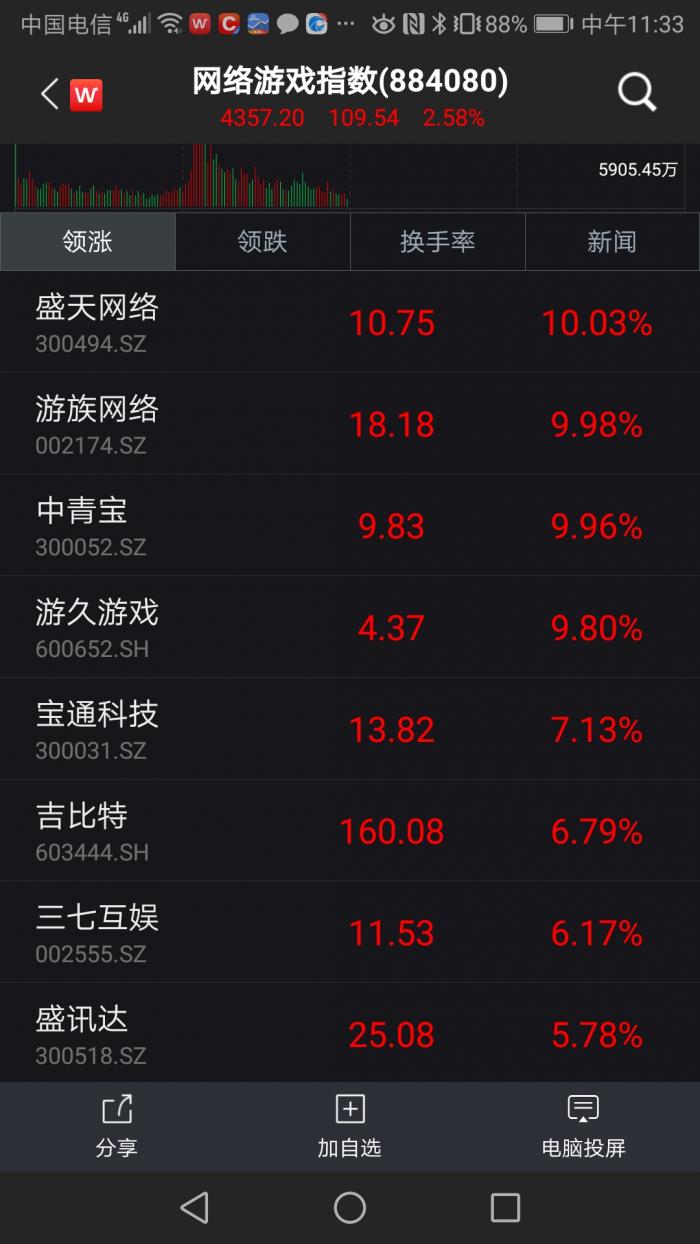Open recent apps with the square button
The image size is (700, 1244).
[x=505, y=1208]
